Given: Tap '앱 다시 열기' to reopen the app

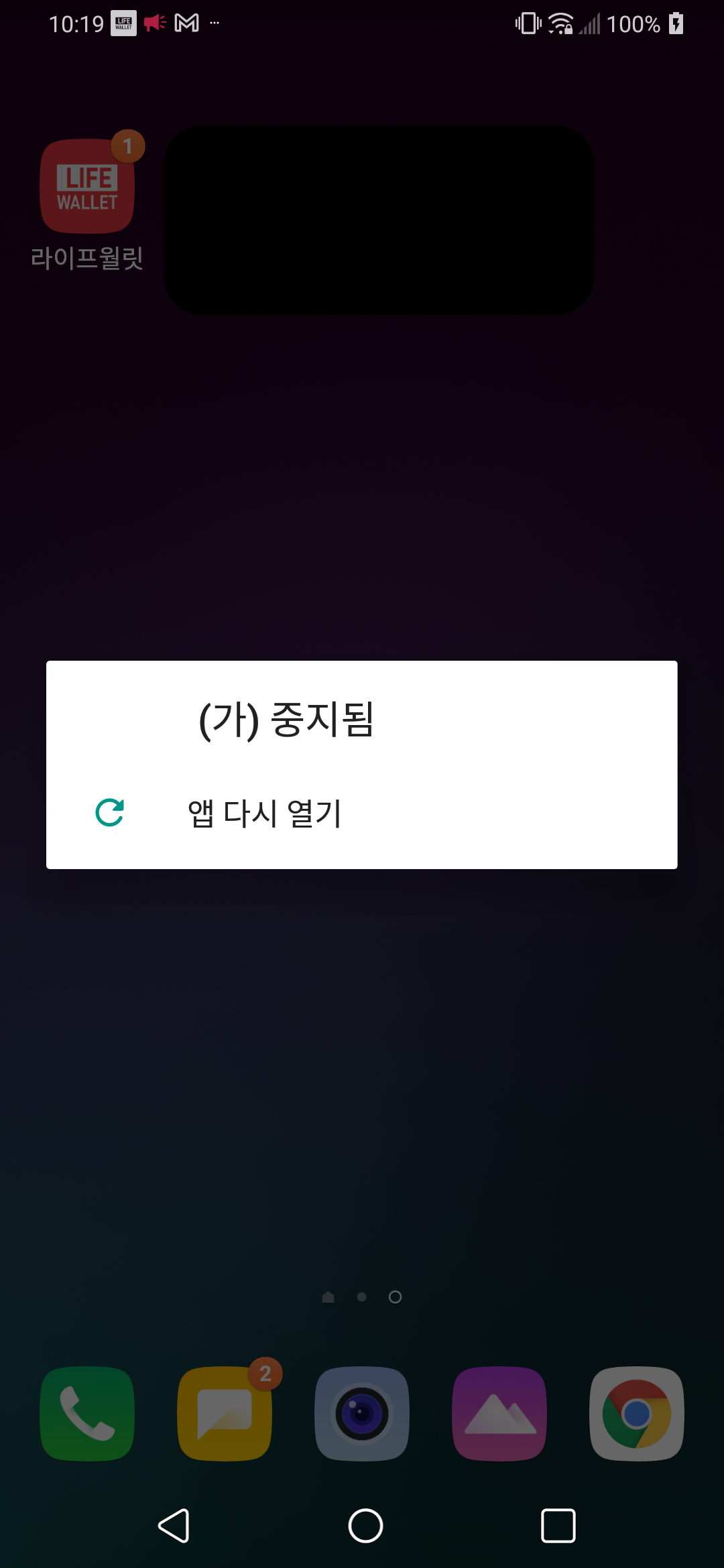Looking at the screenshot, I should 265,813.
